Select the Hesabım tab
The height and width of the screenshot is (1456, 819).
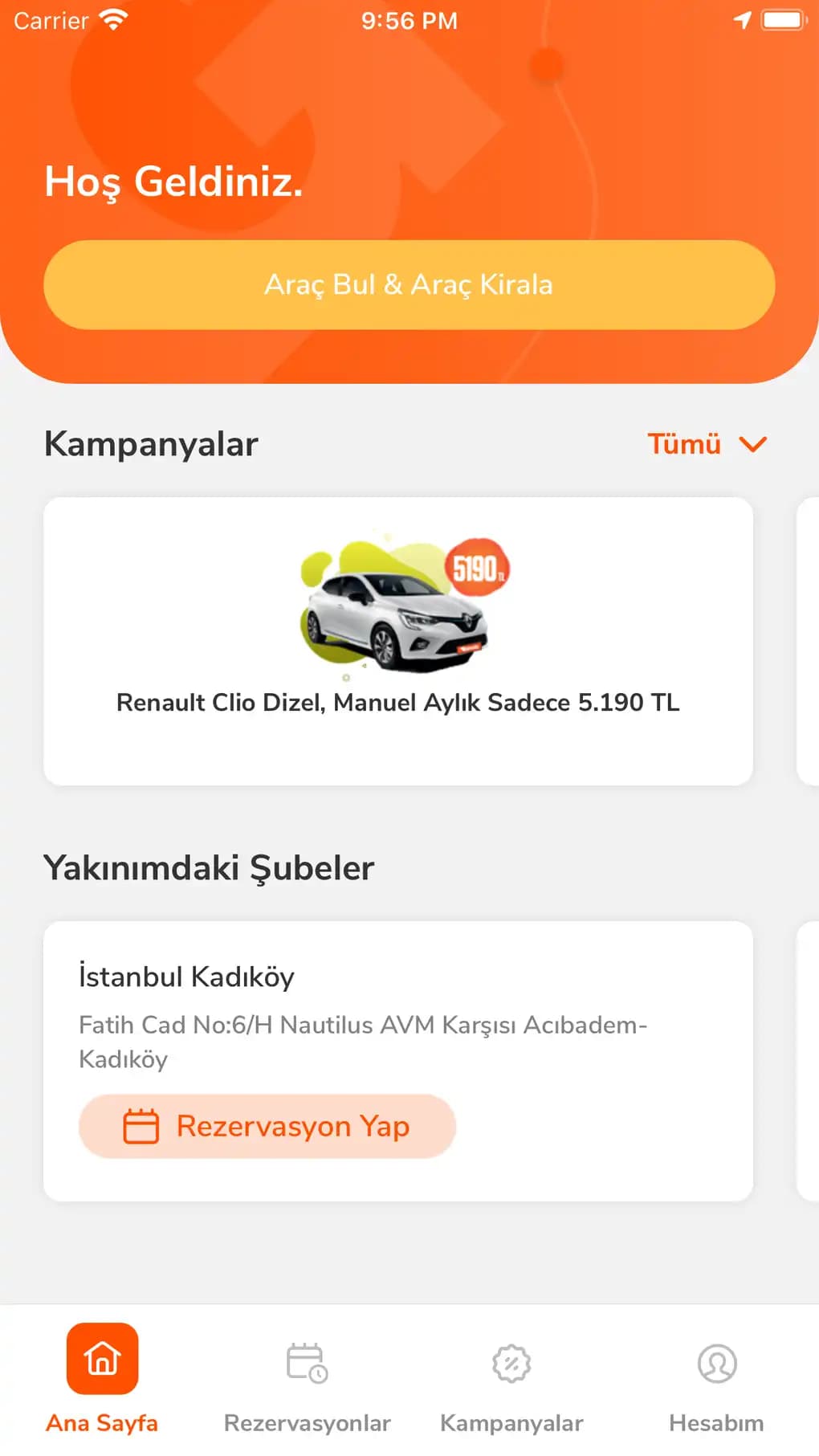pyautogui.click(x=716, y=1380)
